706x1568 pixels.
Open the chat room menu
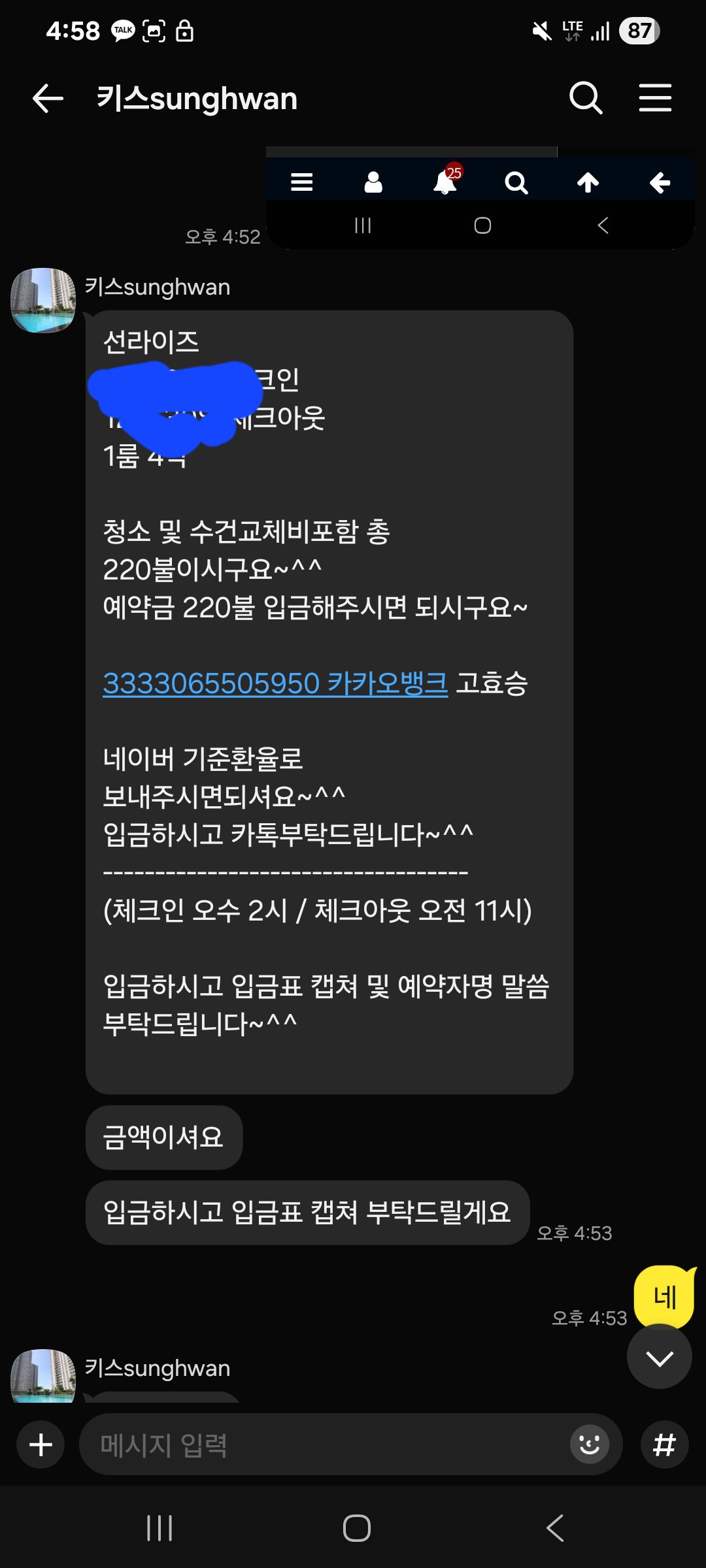(x=655, y=99)
